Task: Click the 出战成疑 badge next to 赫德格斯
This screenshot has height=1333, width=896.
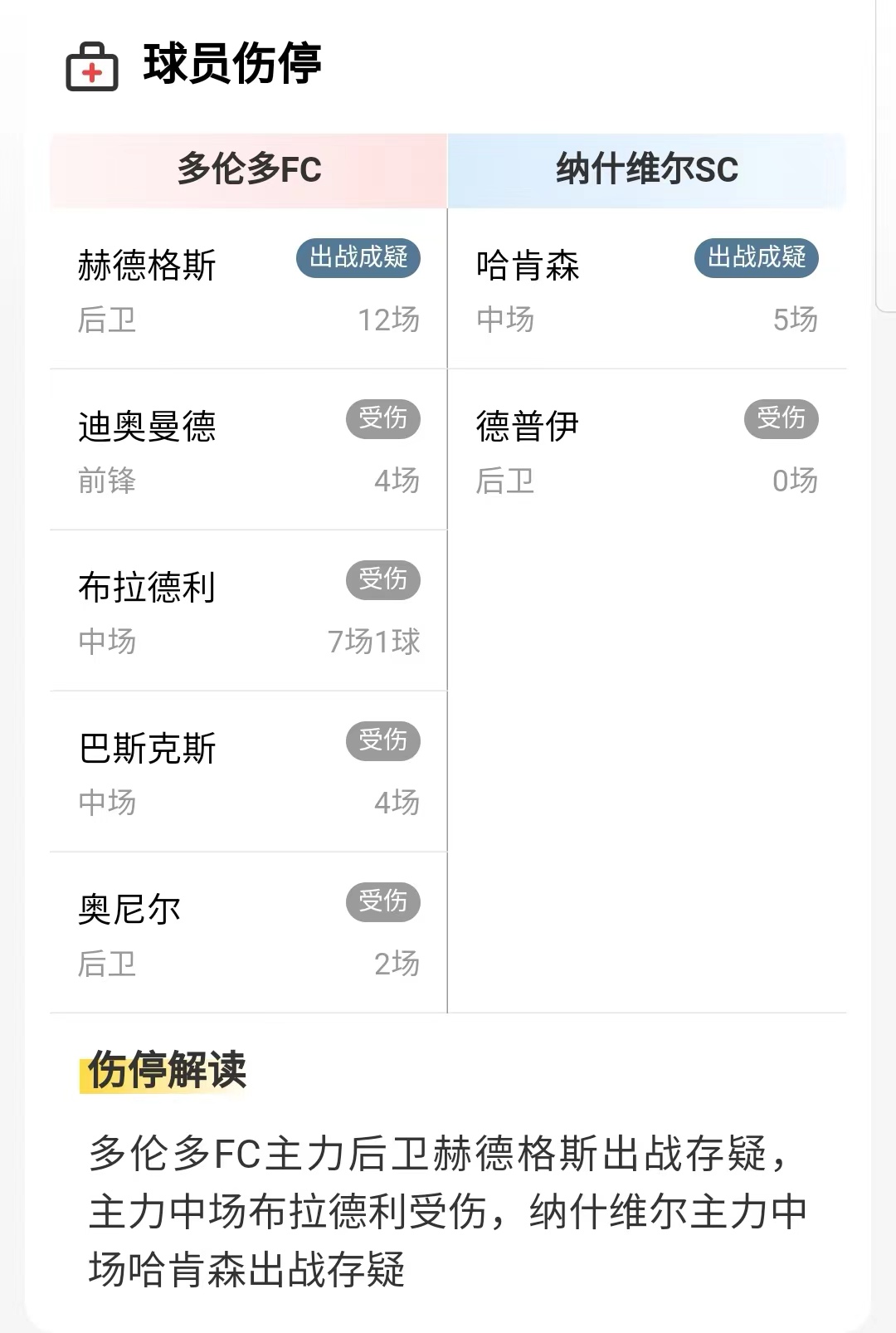Action: coord(358,258)
